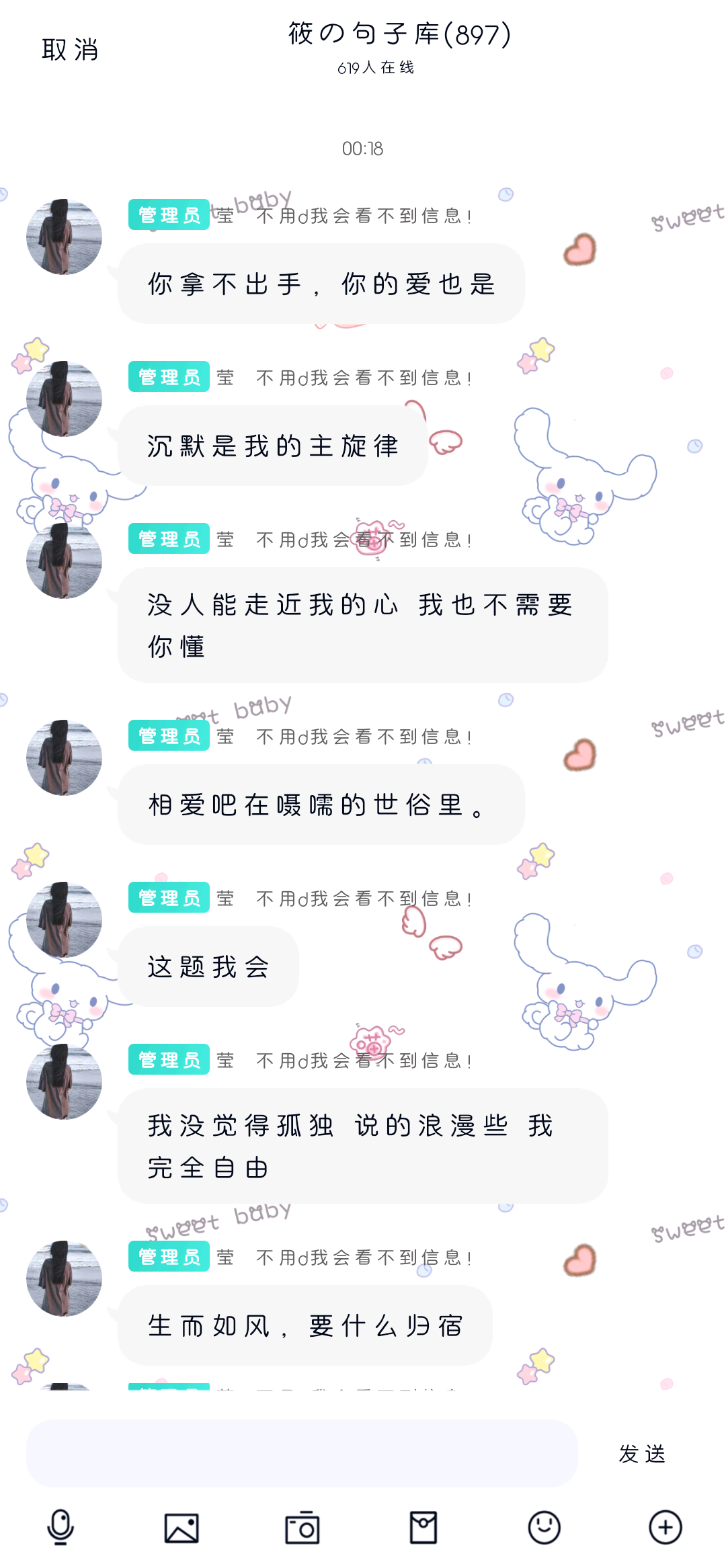Screen dimensions: 726x1568
Task: Tap message bubble 这题我会
Action: (x=208, y=966)
